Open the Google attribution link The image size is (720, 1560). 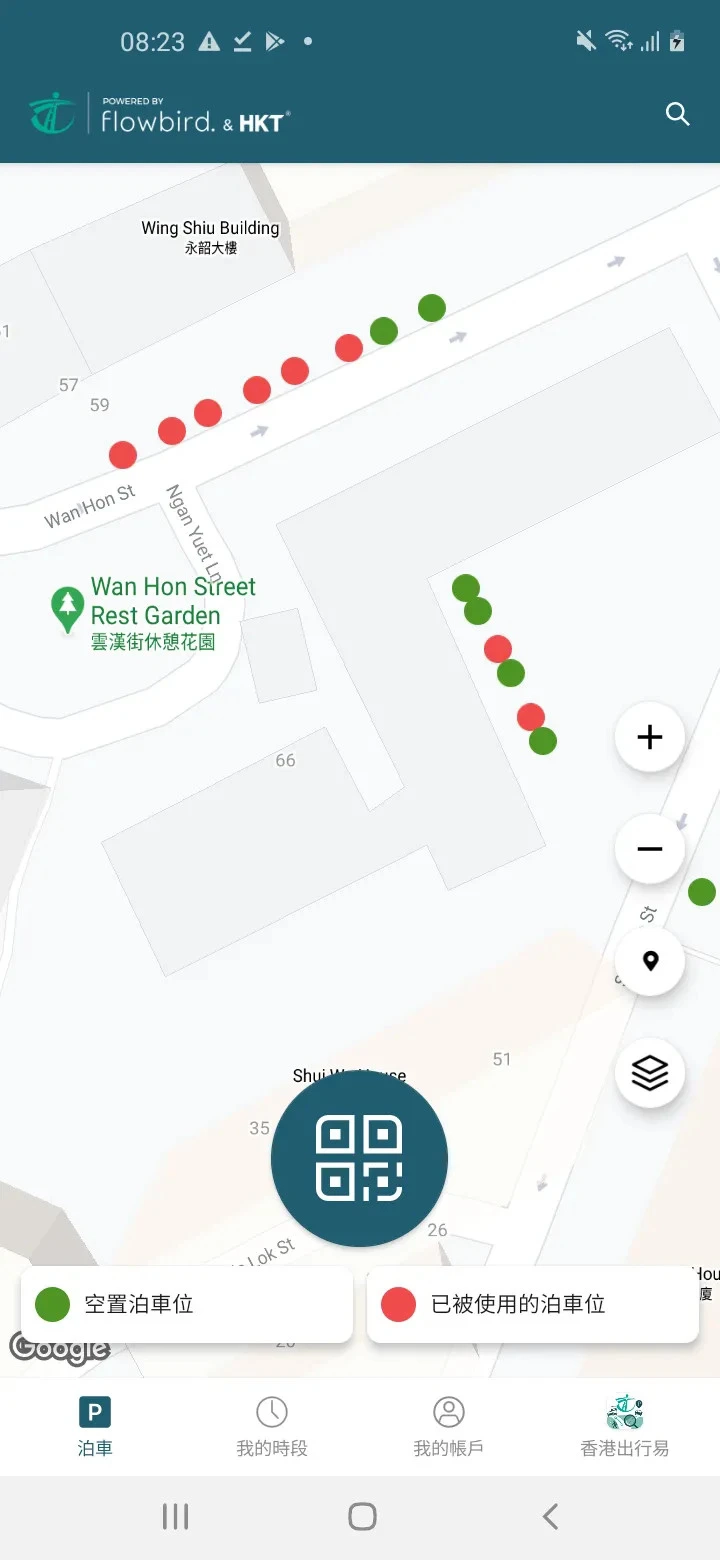click(60, 1350)
